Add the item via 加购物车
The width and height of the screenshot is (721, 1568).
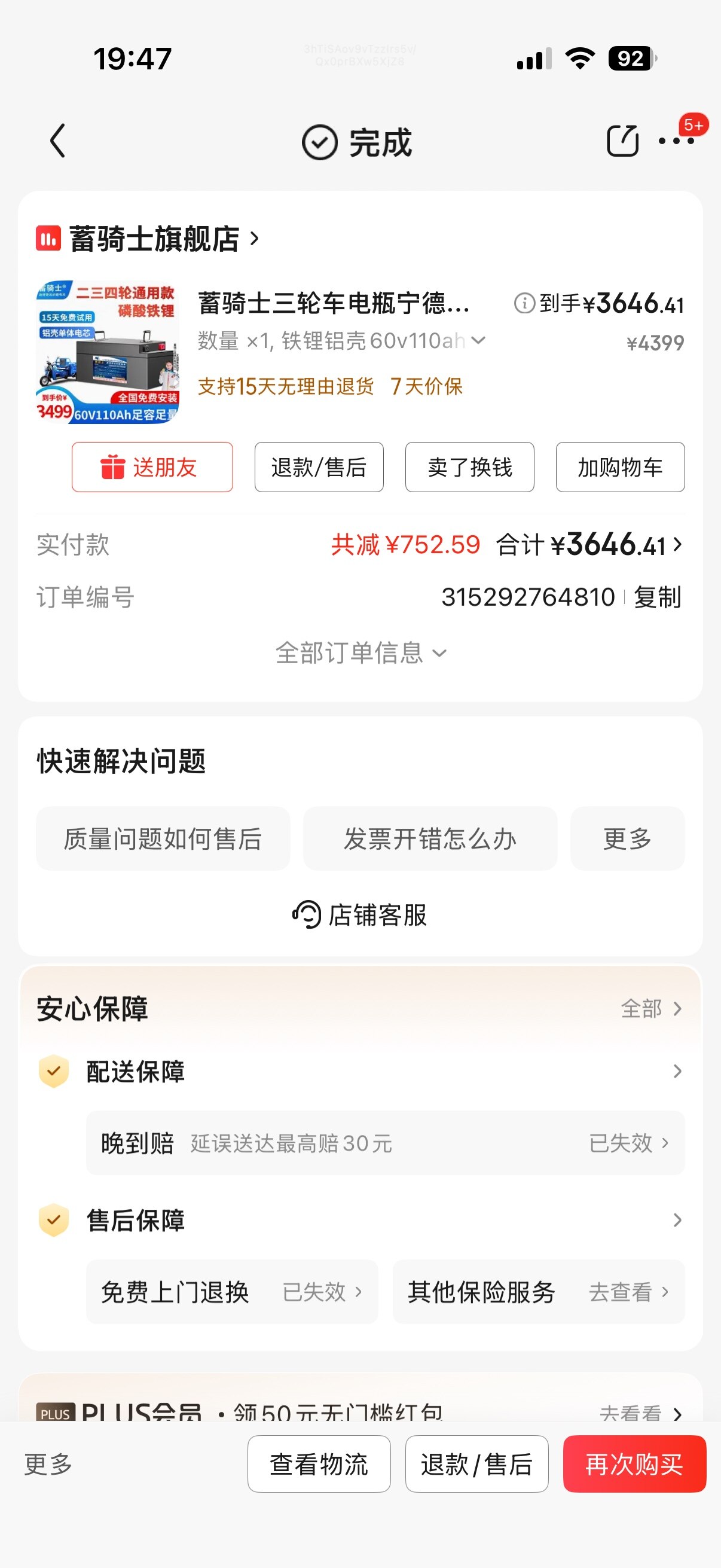pos(619,467)
